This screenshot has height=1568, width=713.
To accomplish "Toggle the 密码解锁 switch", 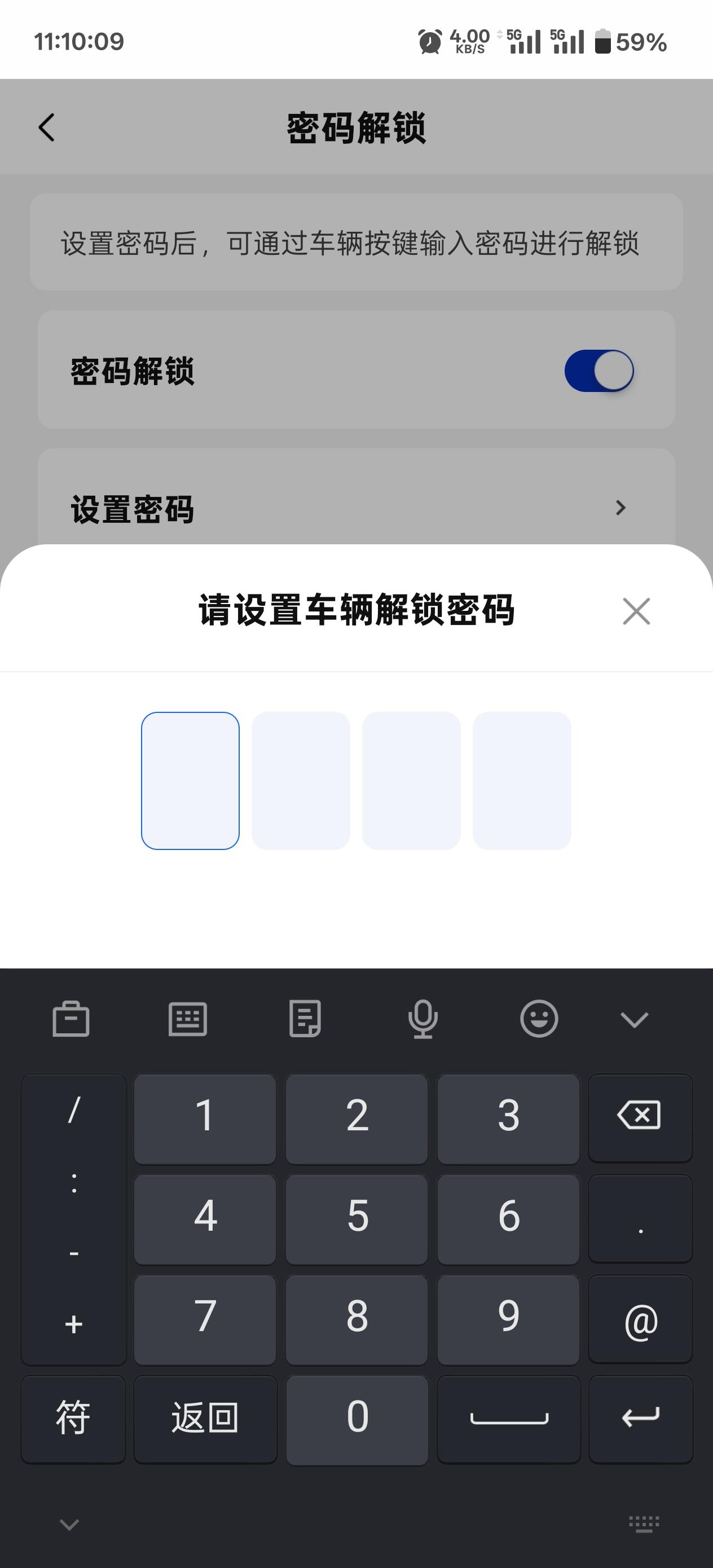I will [598, 370].
